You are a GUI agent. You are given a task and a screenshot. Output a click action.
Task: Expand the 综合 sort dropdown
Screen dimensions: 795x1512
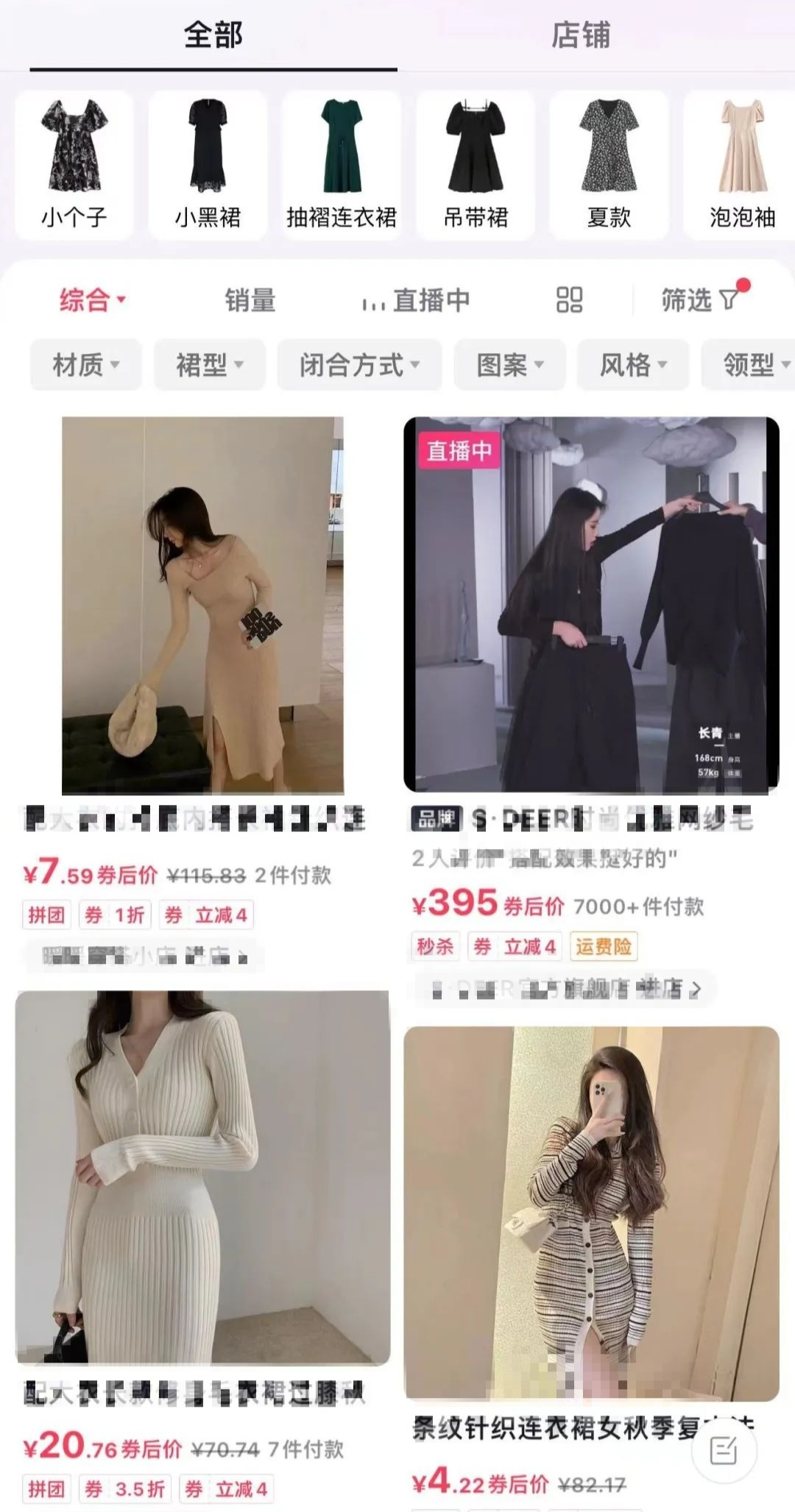click(x=93, y=300)
